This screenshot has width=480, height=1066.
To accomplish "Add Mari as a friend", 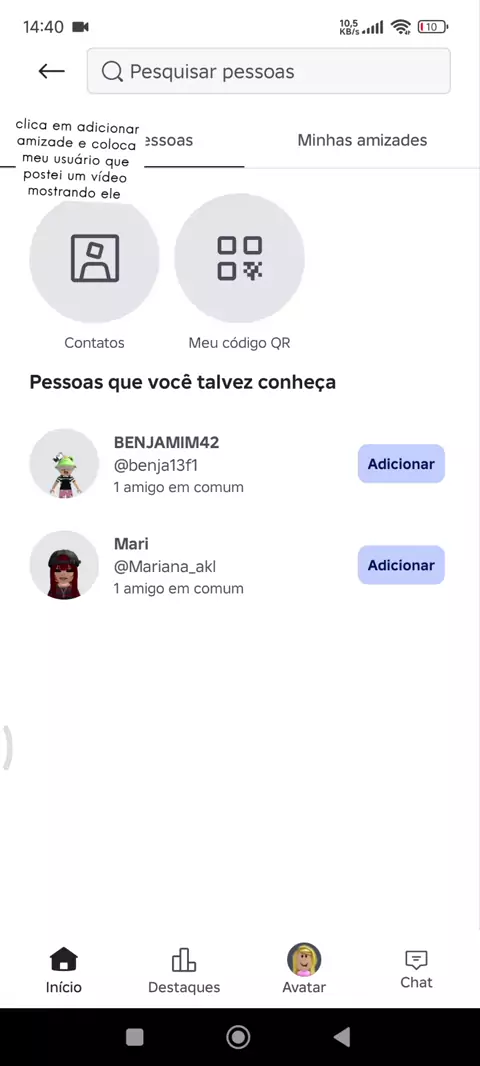I will point(401,565).
